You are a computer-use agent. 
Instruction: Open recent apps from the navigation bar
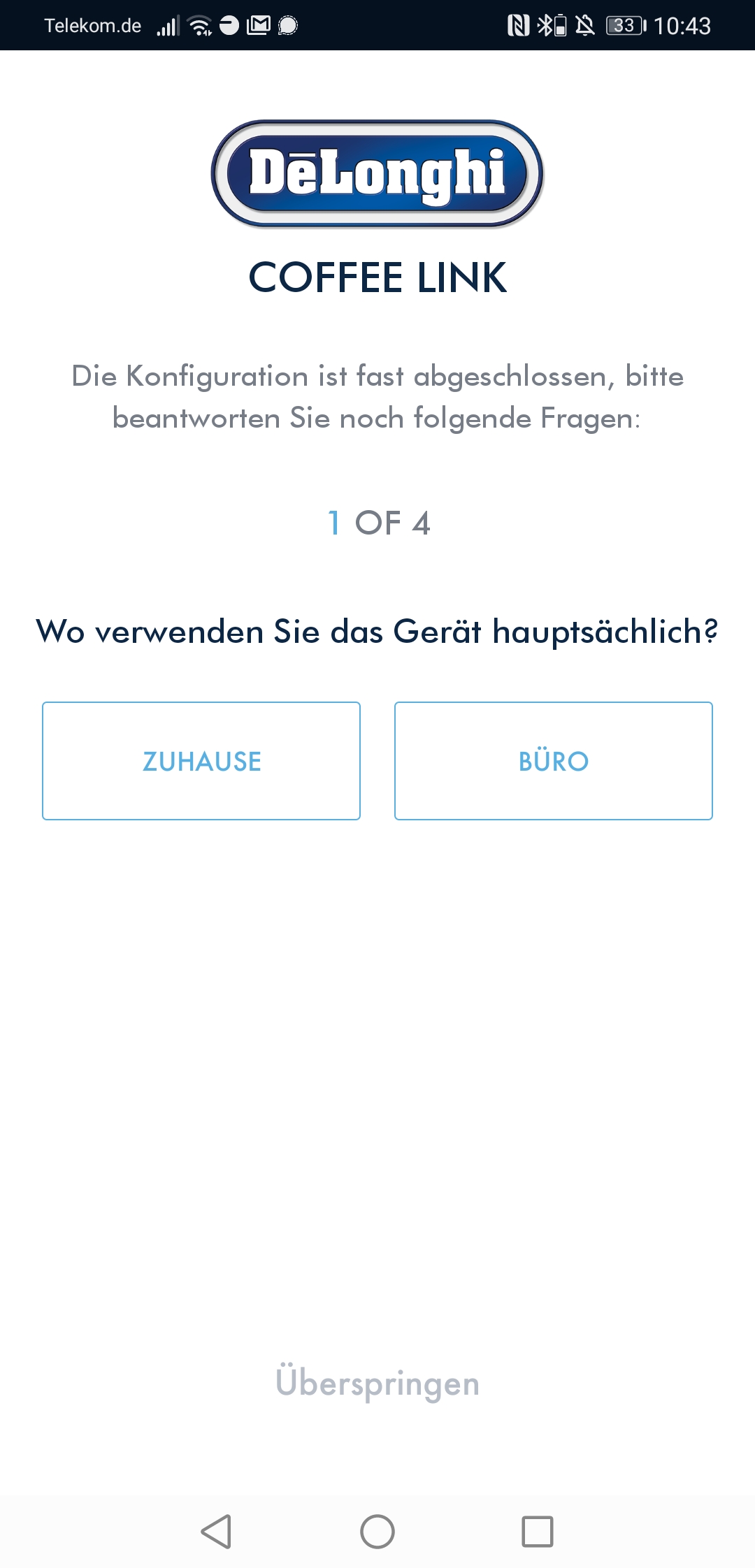(x=538, y=1532)
